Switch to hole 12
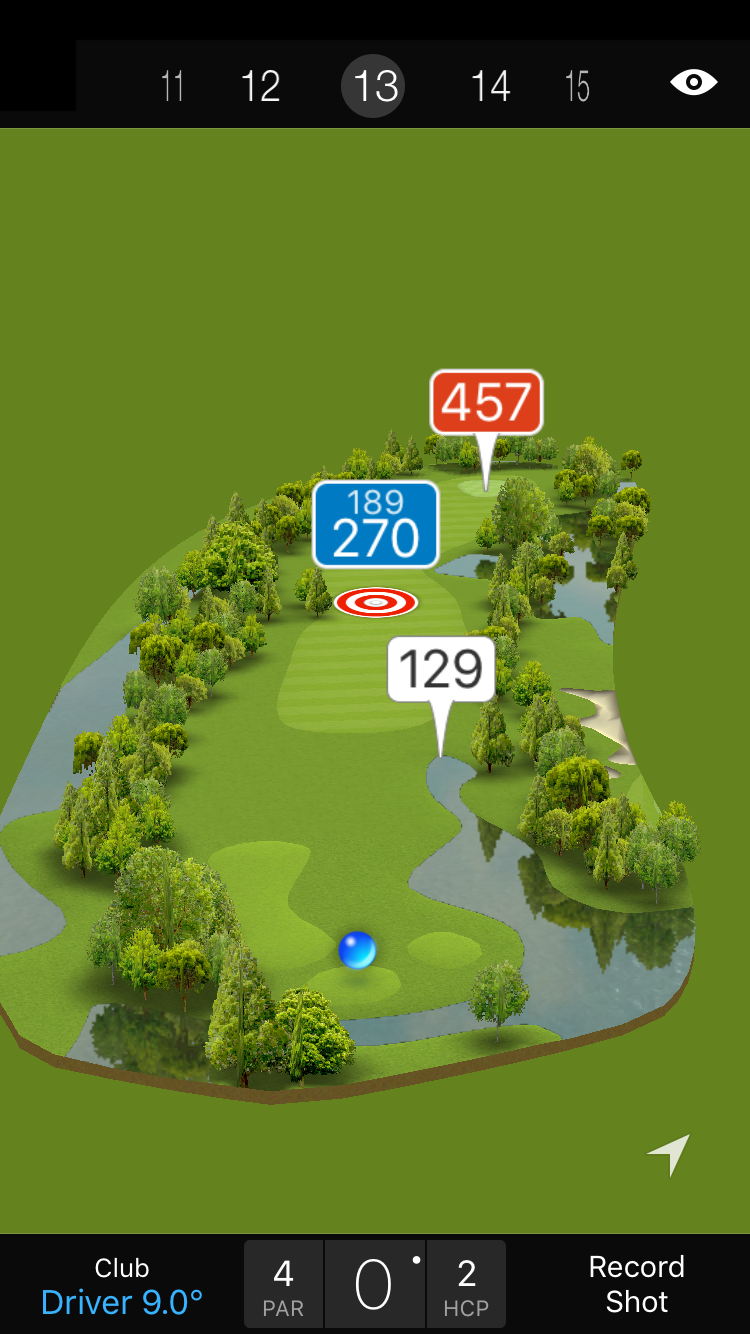750x1334 pixels. click(260, 86)
